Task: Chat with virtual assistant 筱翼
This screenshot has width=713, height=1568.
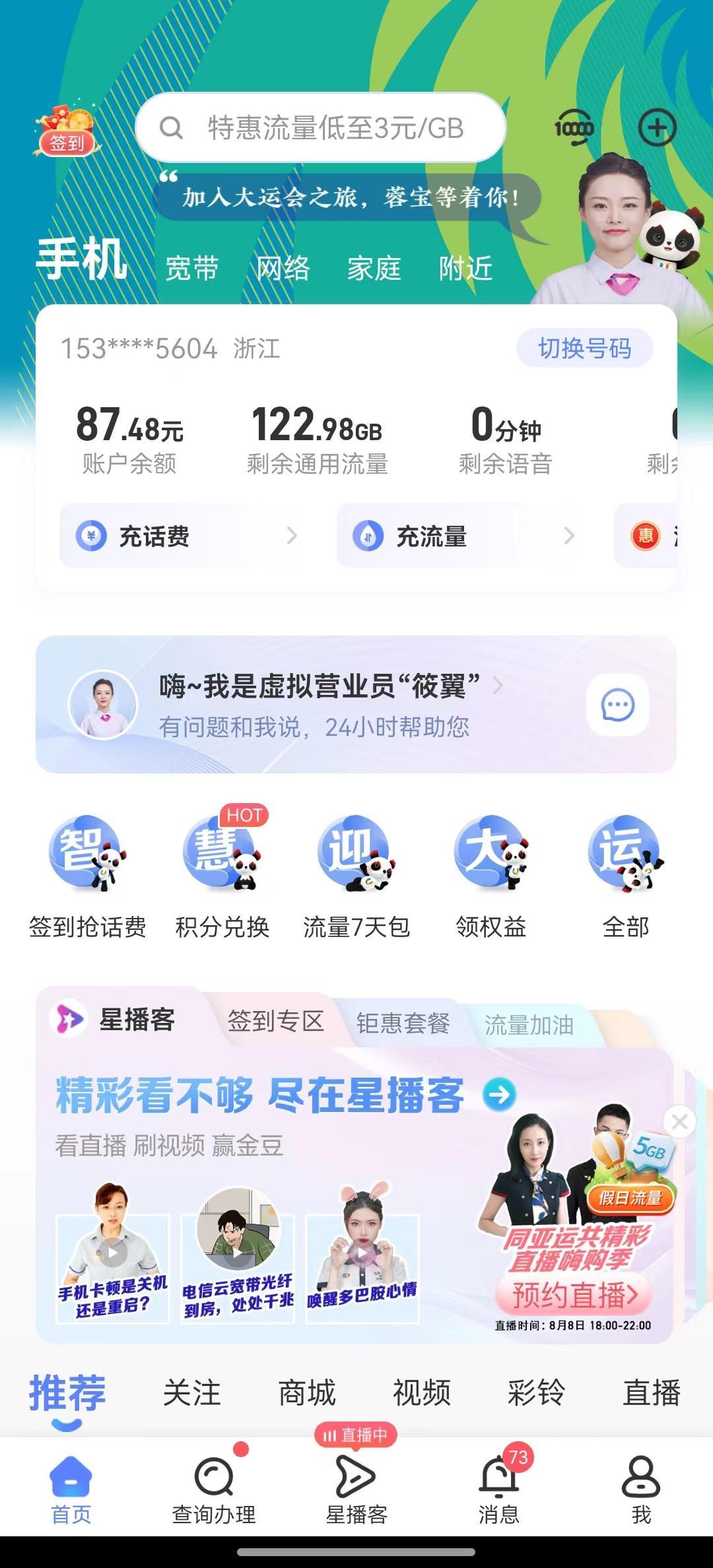Action: (617, 705)
